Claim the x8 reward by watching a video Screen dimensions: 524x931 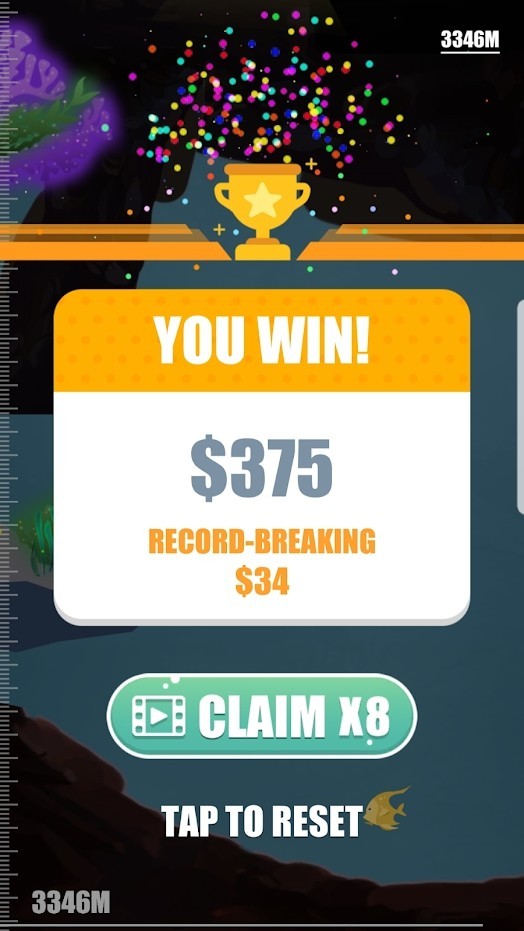click(262, 716)
